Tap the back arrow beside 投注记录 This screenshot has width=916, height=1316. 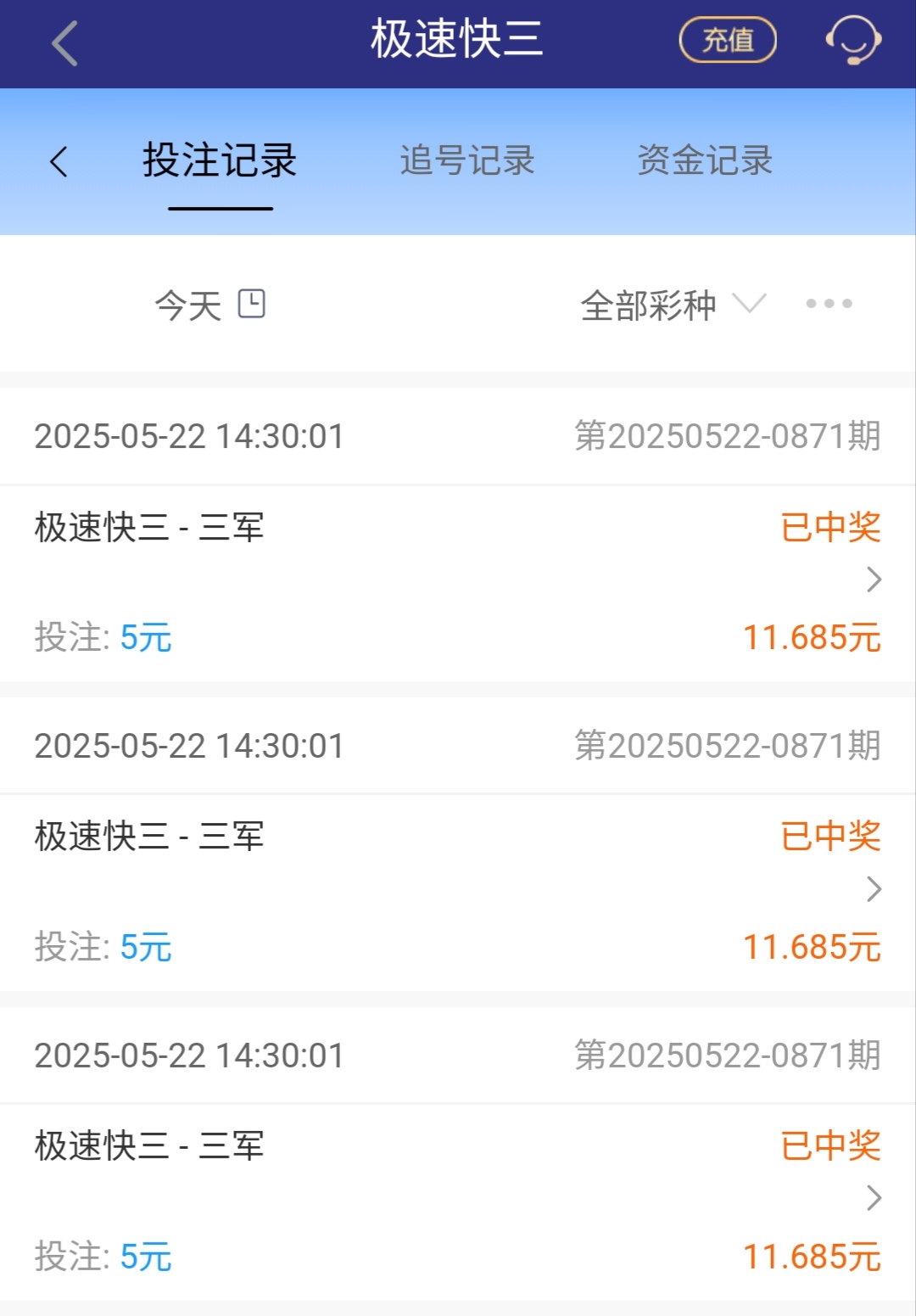click(59, 161)
